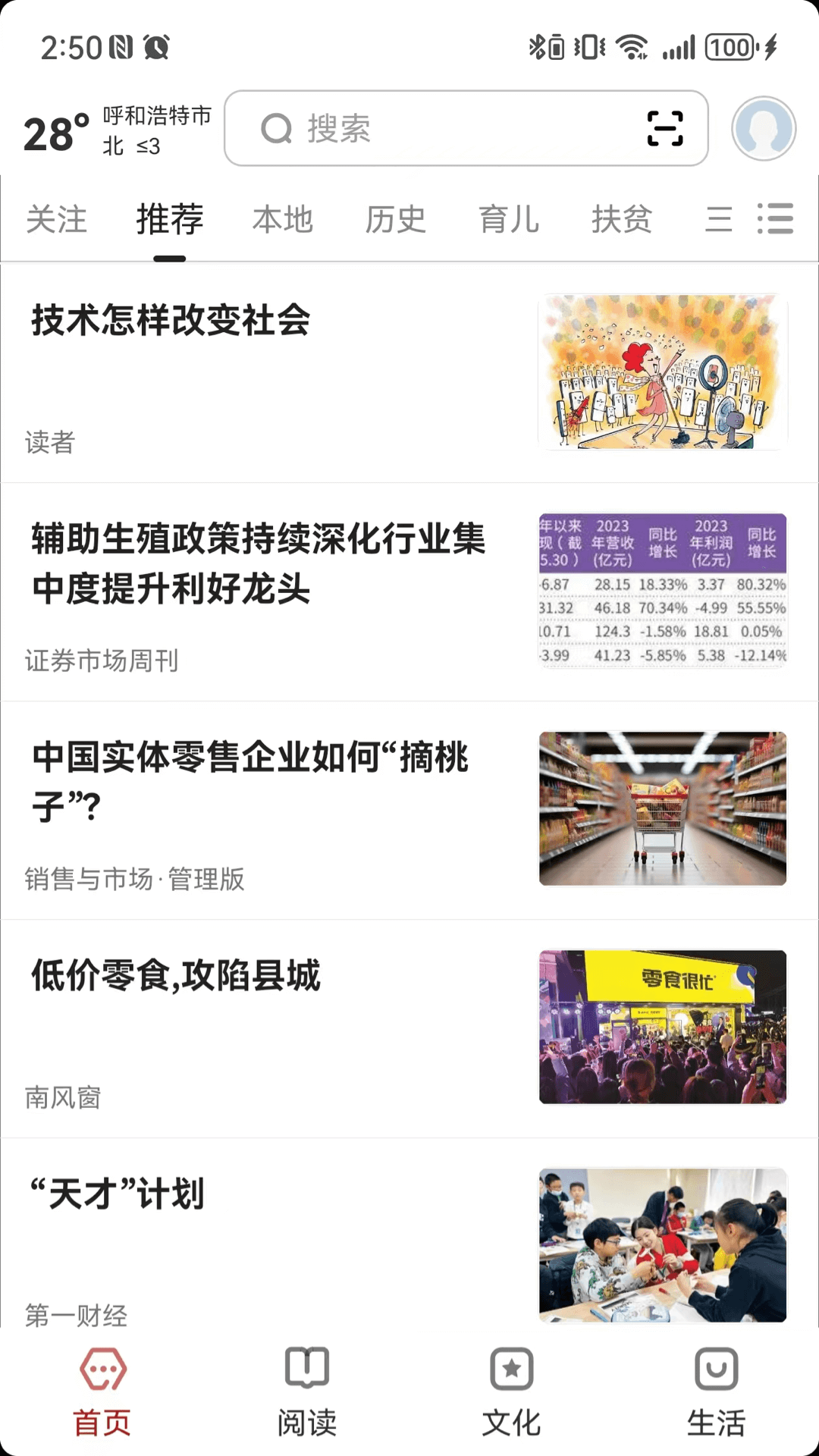Open the 搜索 search box
Viewport: 819px width, 1456px height.
coord(447,128)
